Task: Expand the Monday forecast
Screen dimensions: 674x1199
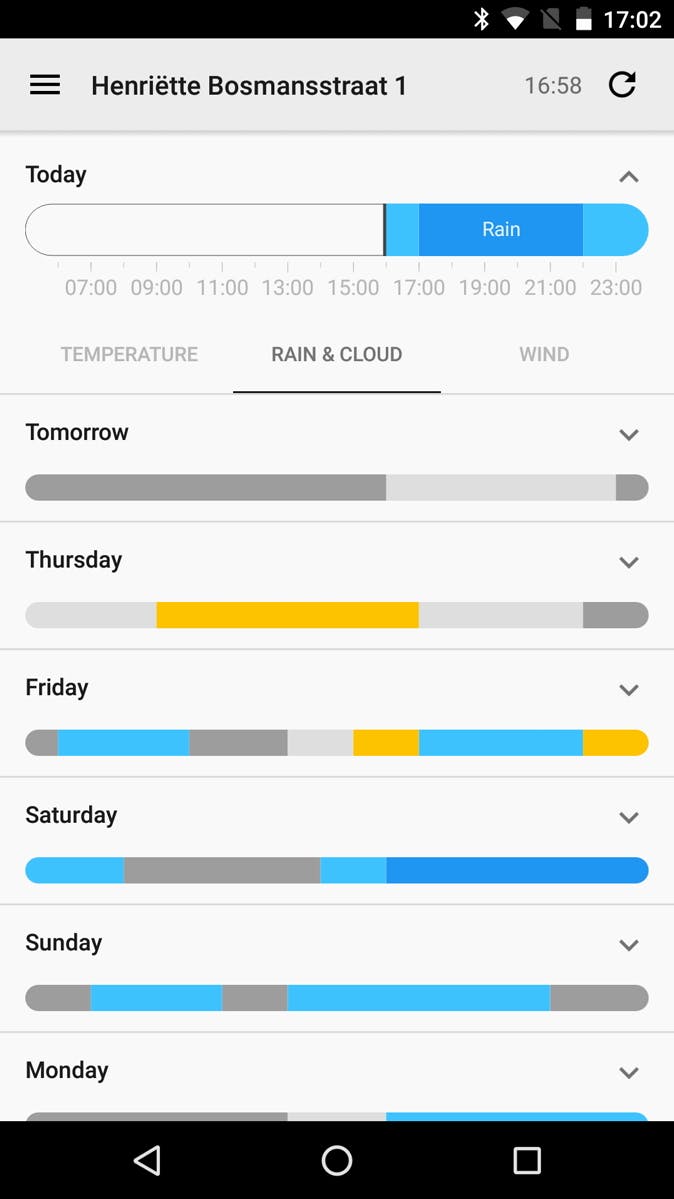Action: click(x=628, y=1072)
